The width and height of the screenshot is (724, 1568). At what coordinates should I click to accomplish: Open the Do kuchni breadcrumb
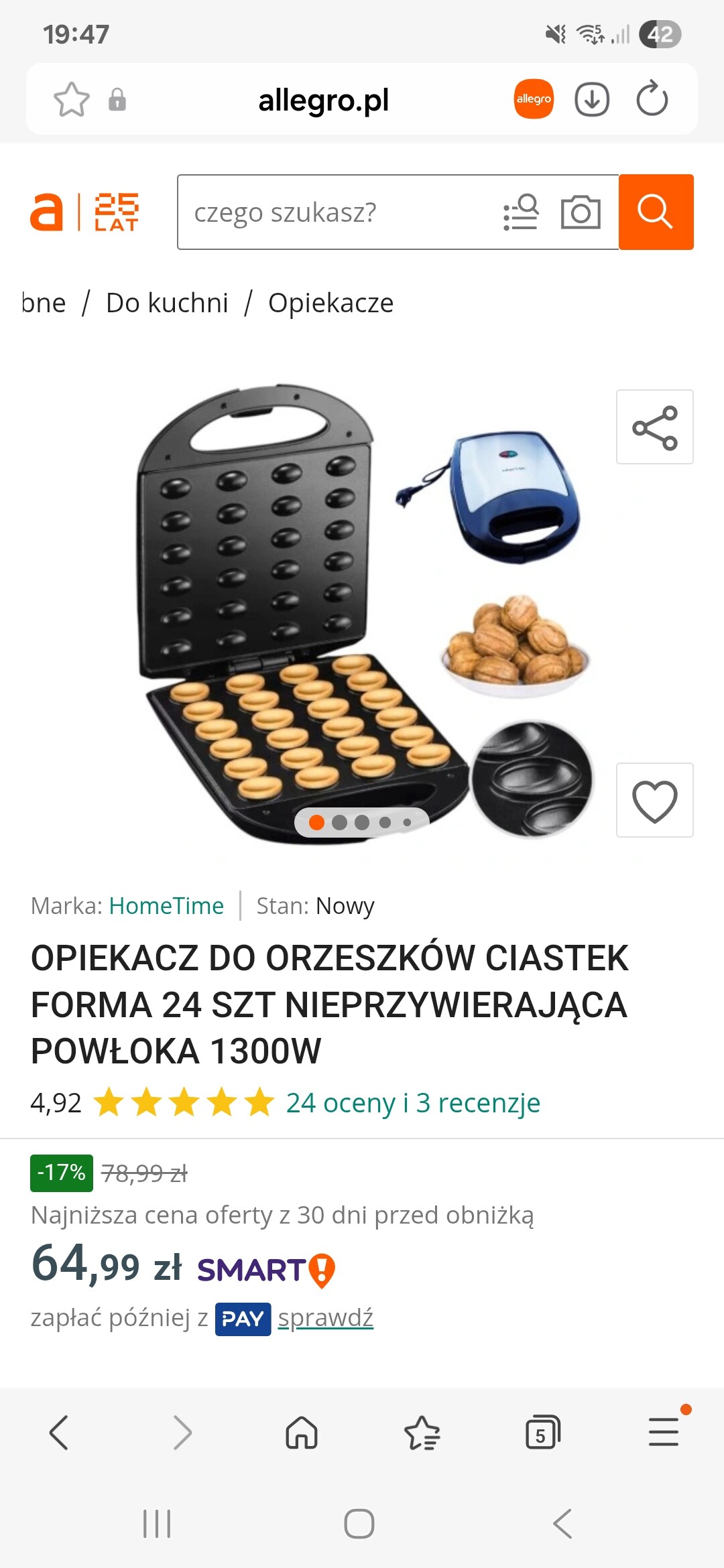tap(167, 303)
